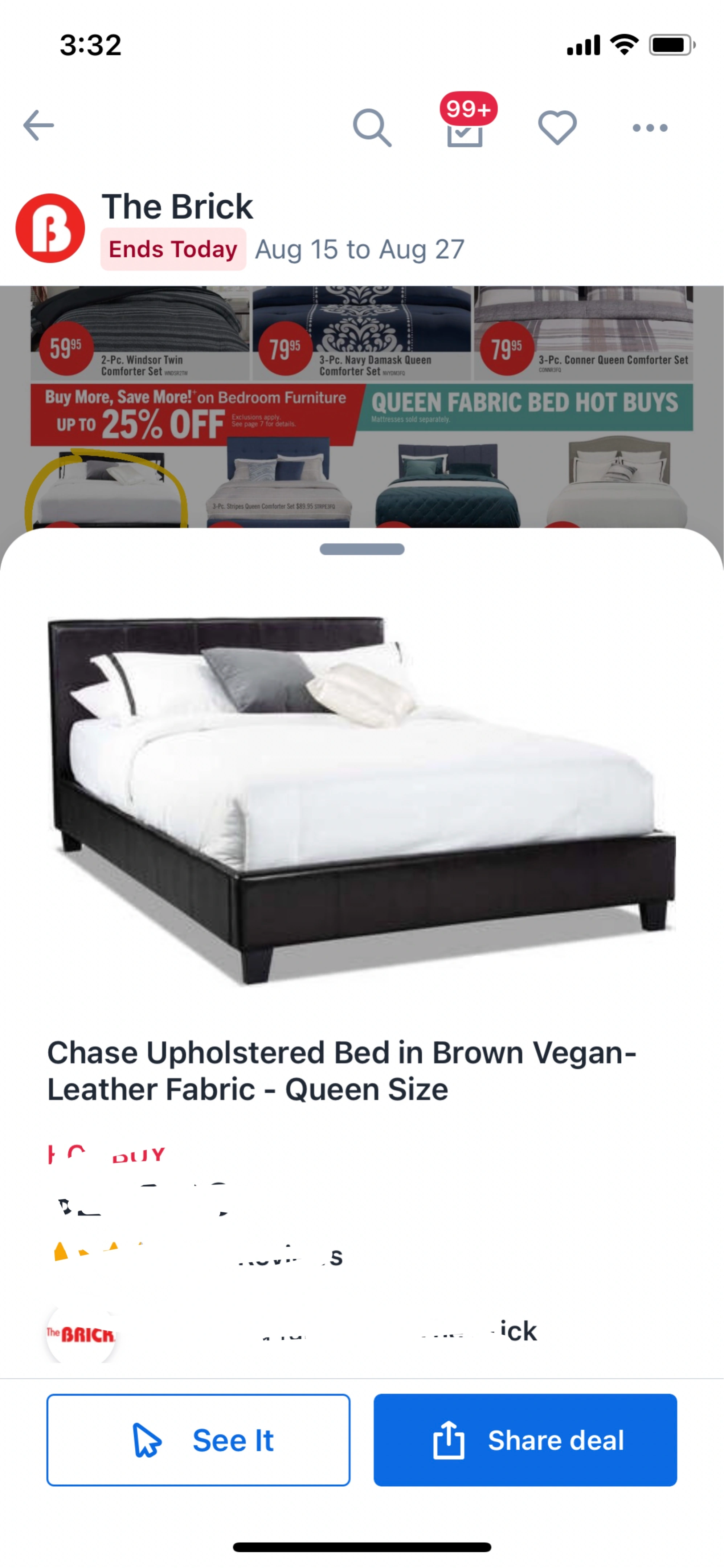Open the three-dot overflow menu

click(x=650, y=128)
